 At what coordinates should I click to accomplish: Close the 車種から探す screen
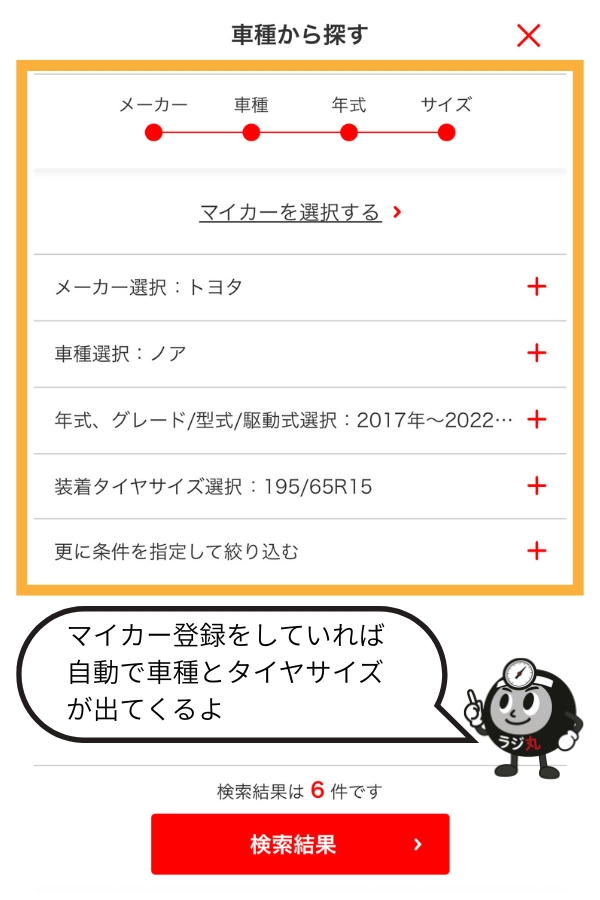(528, 36)
